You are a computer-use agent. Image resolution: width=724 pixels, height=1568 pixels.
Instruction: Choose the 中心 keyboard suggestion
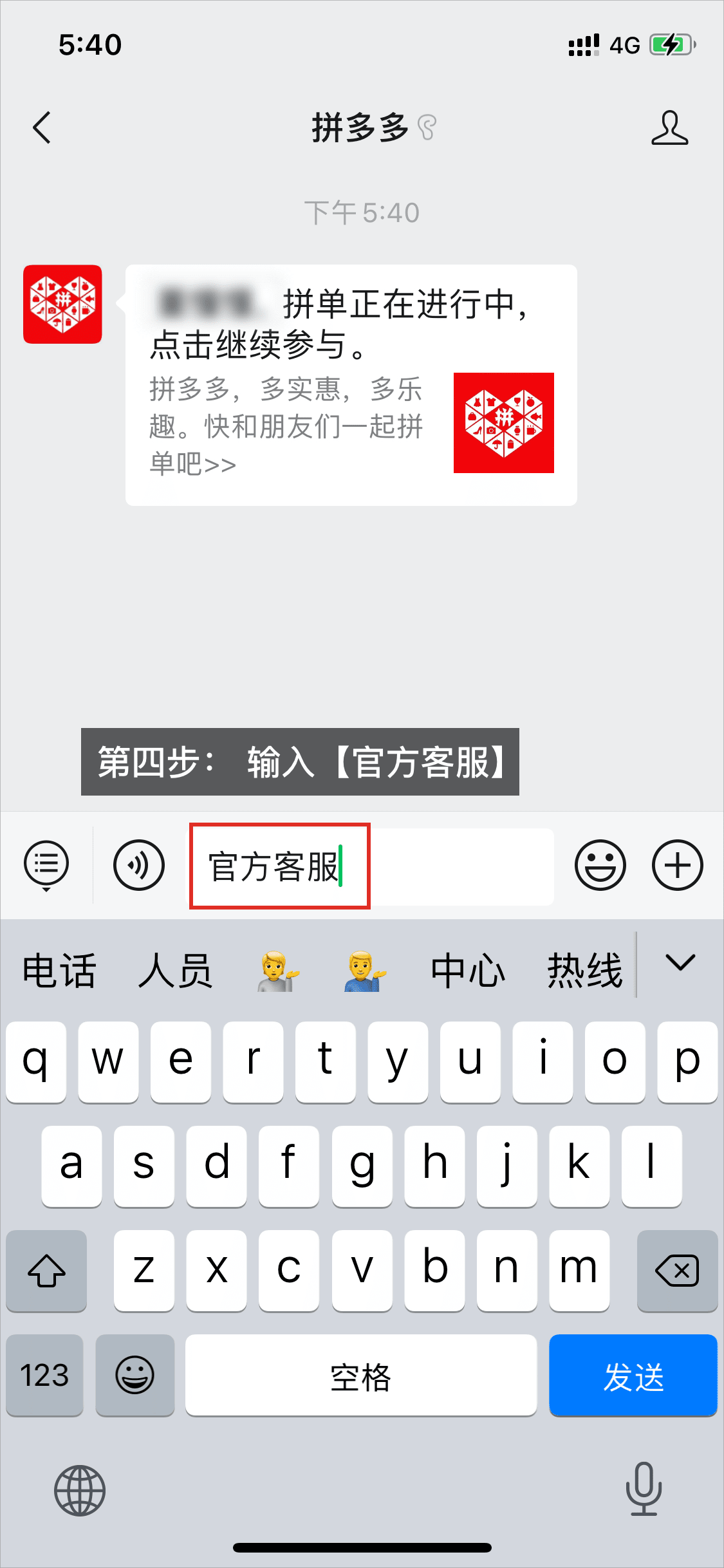click(468, 971)
